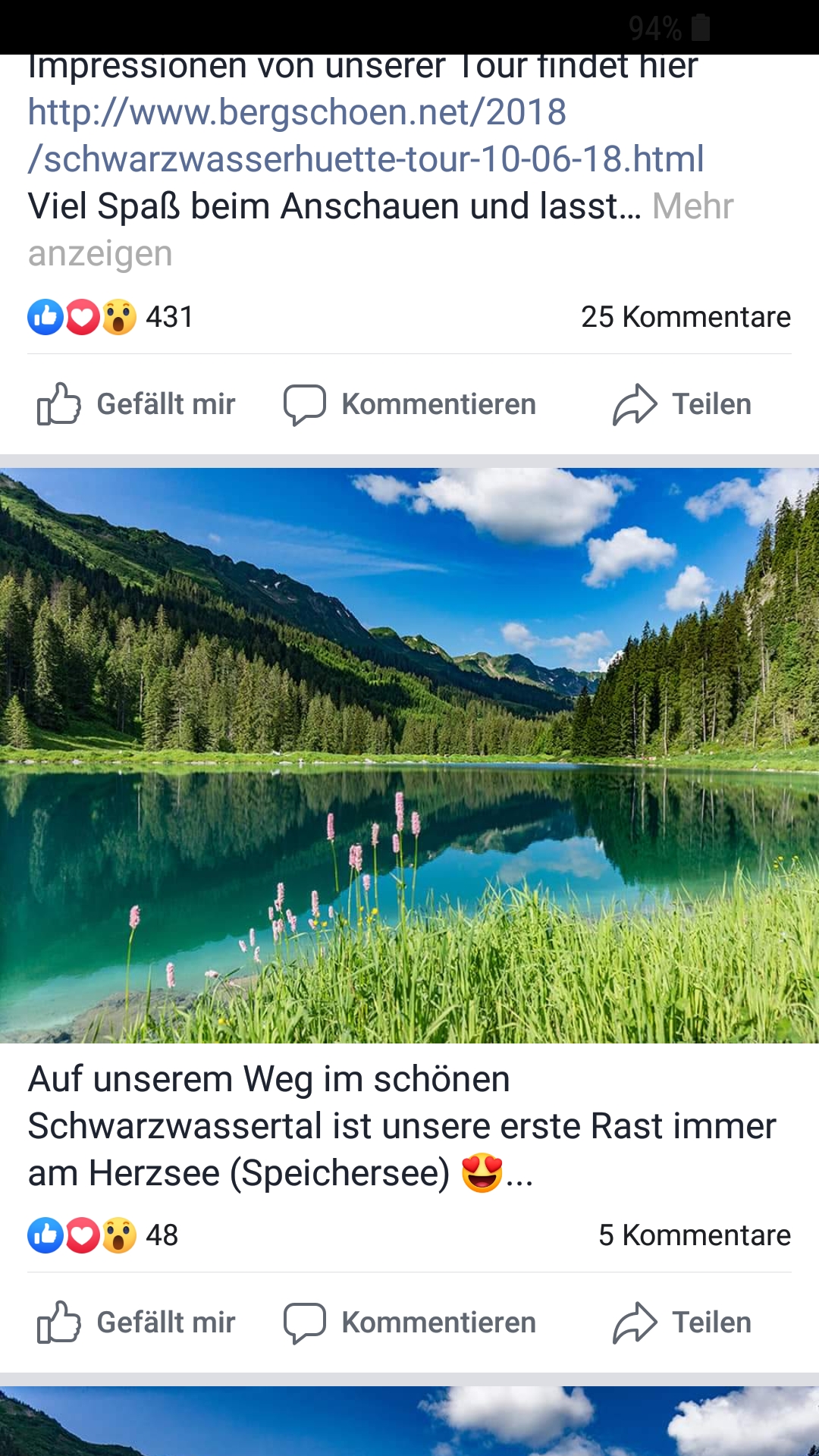Share the post with 431 reactions
Screen dimensions: 819x1456
[x=682, y=404]
